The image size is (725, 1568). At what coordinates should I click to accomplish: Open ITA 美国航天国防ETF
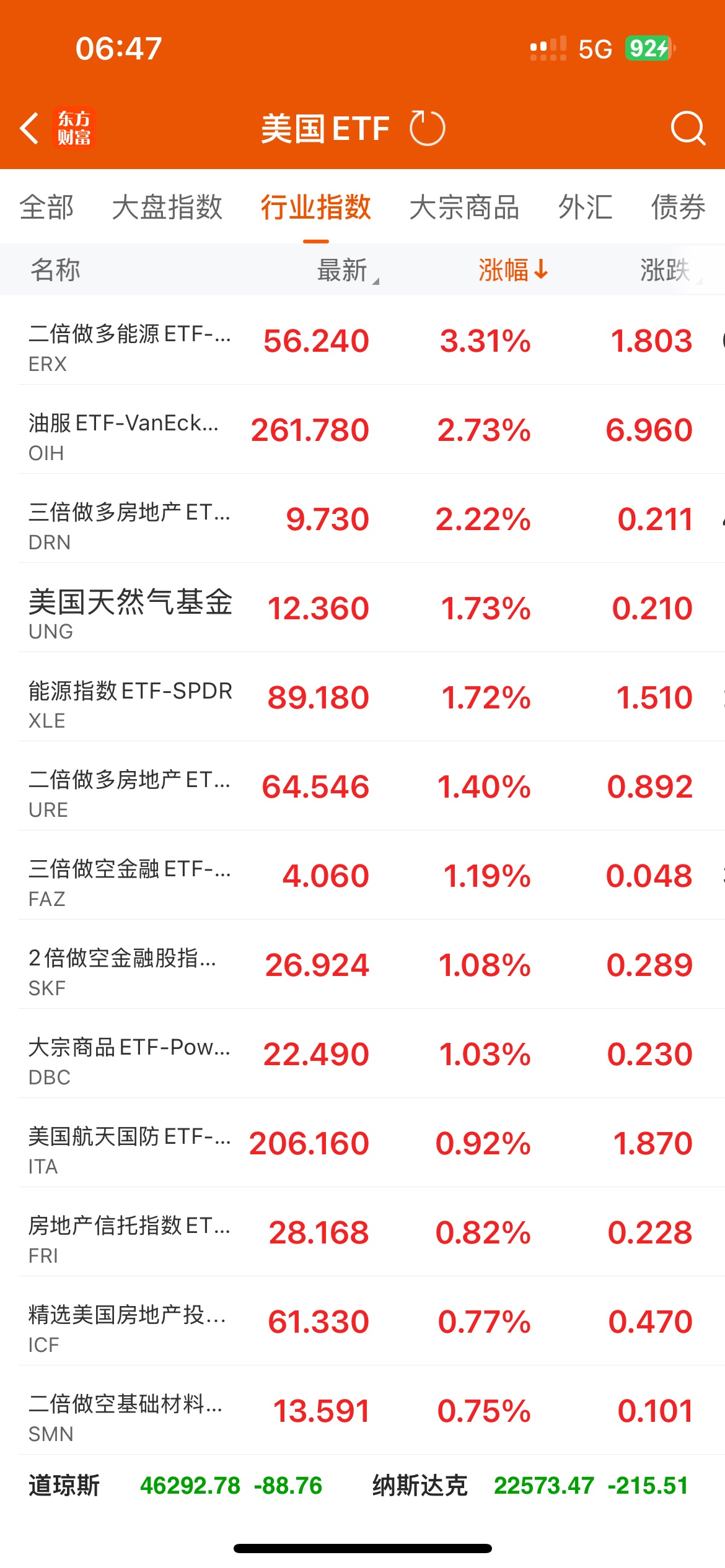point(362,1143)
